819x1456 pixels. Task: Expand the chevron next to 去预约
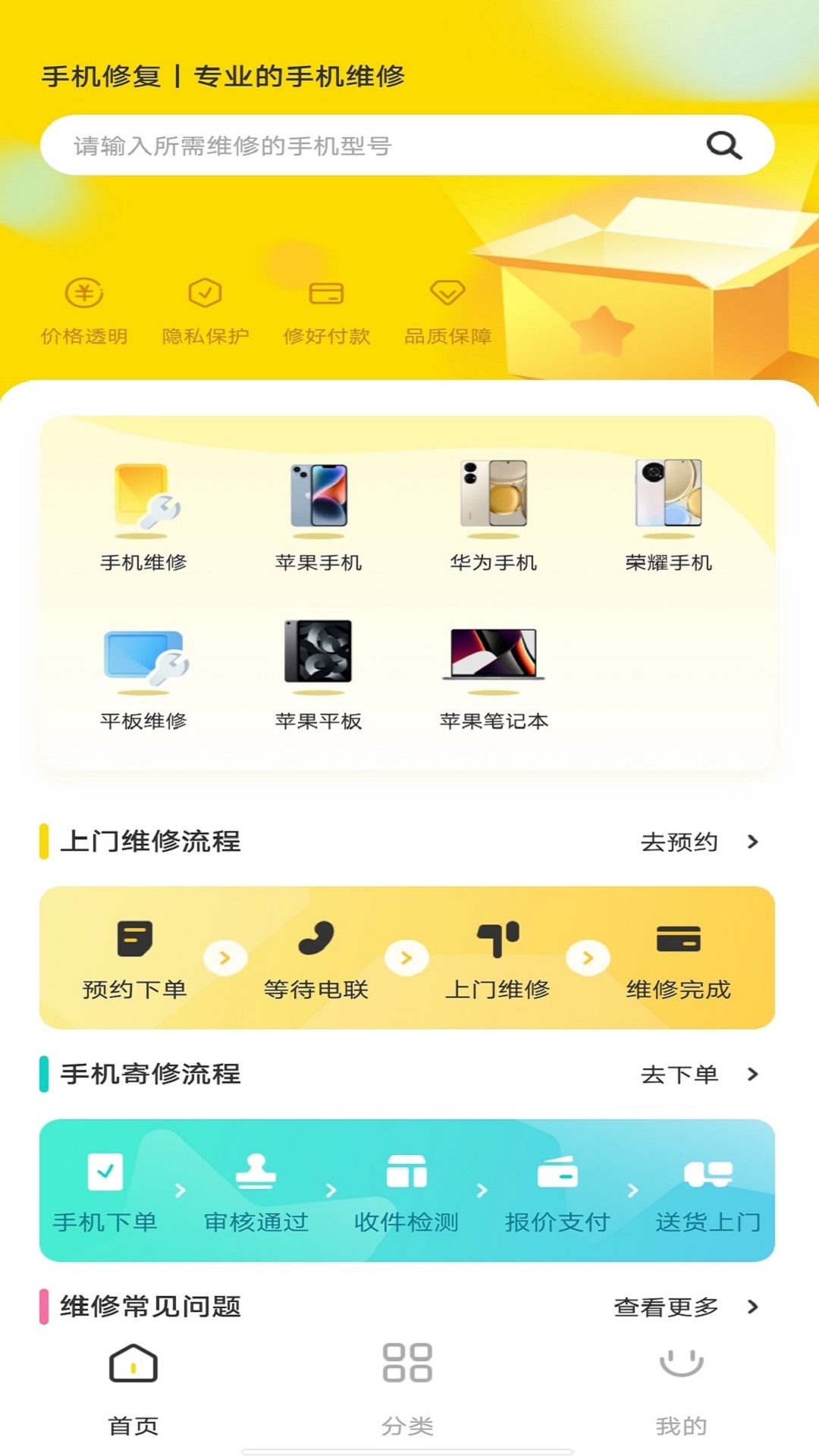[753, 841]
